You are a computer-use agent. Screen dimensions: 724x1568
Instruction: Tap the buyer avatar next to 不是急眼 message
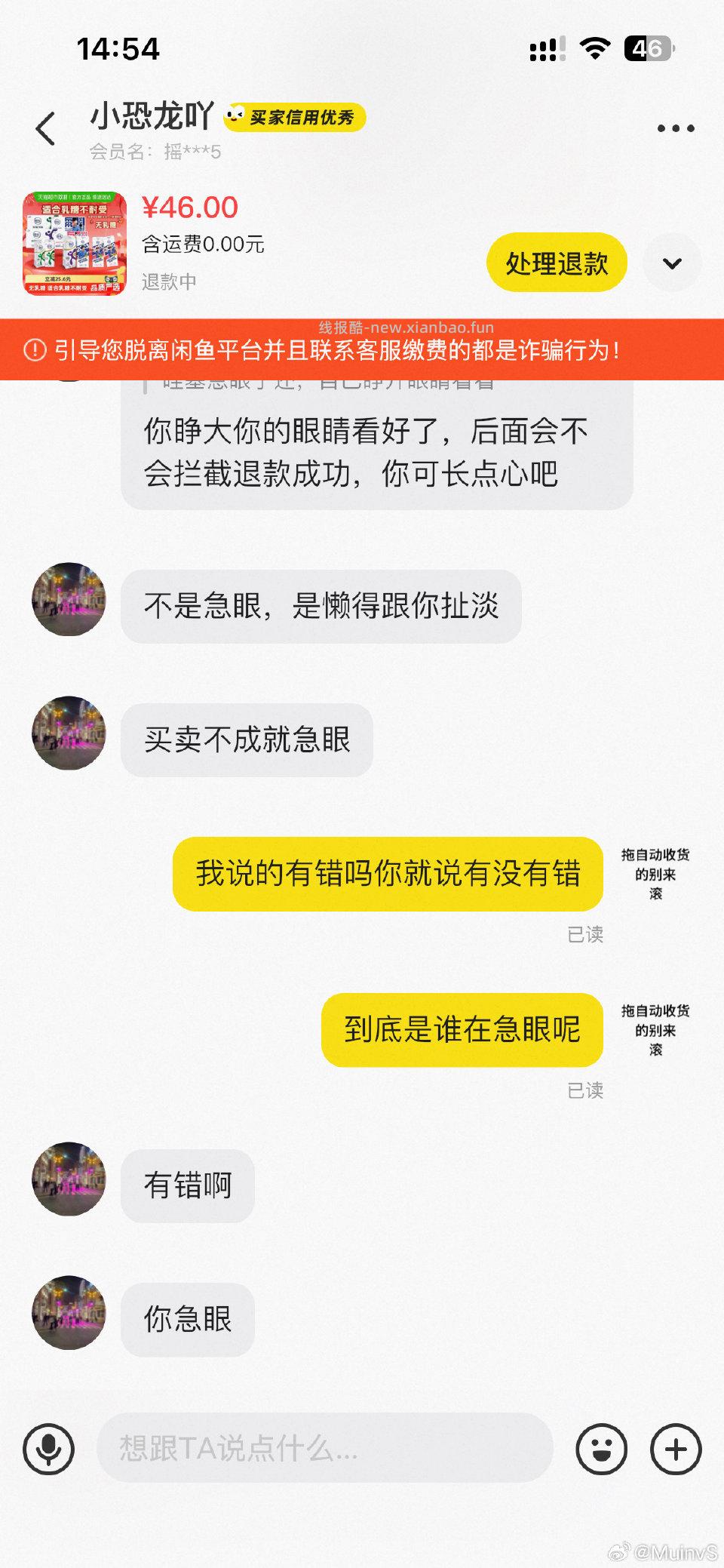tap(69, 600)
